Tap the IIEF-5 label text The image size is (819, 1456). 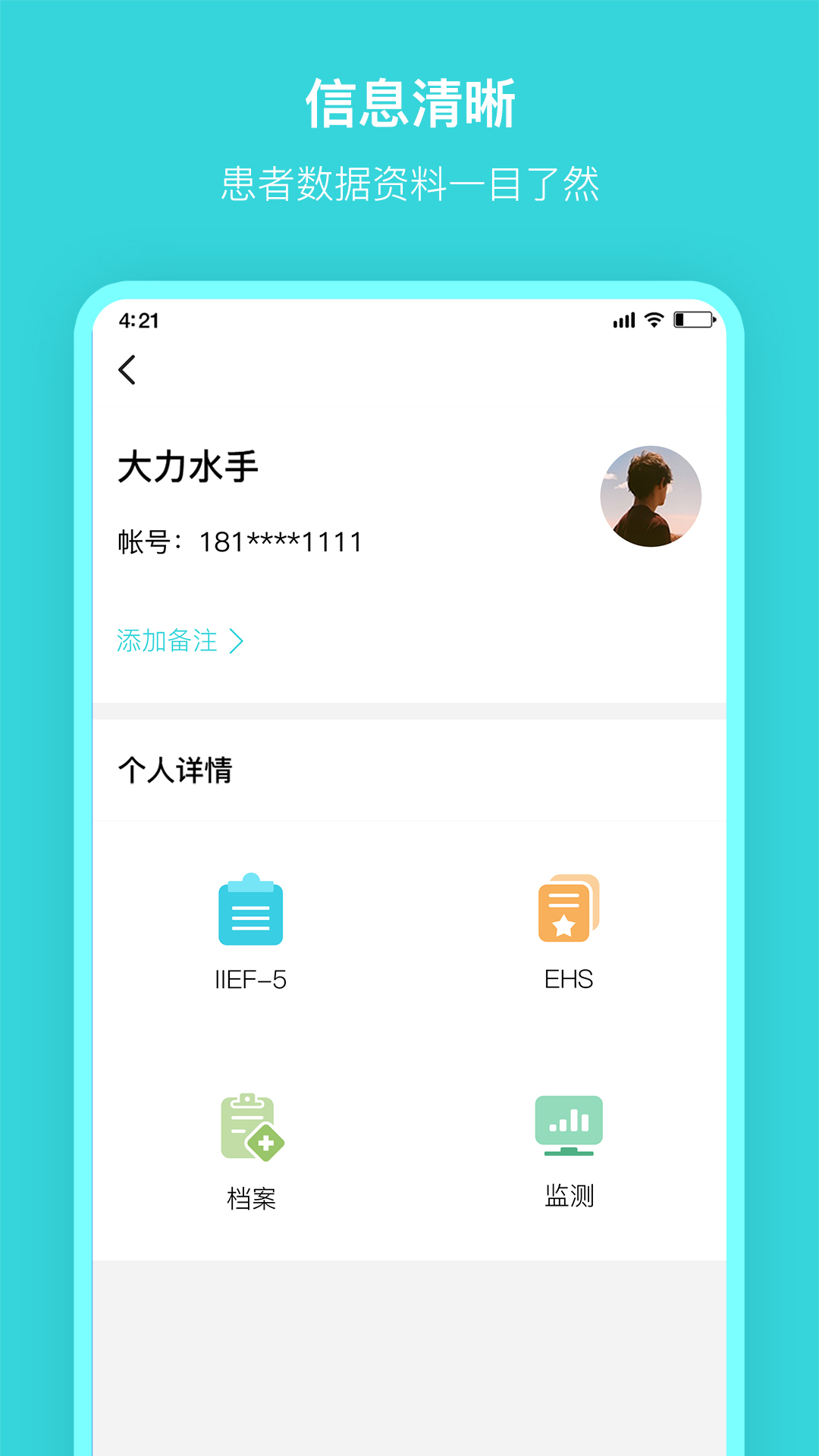251,978
